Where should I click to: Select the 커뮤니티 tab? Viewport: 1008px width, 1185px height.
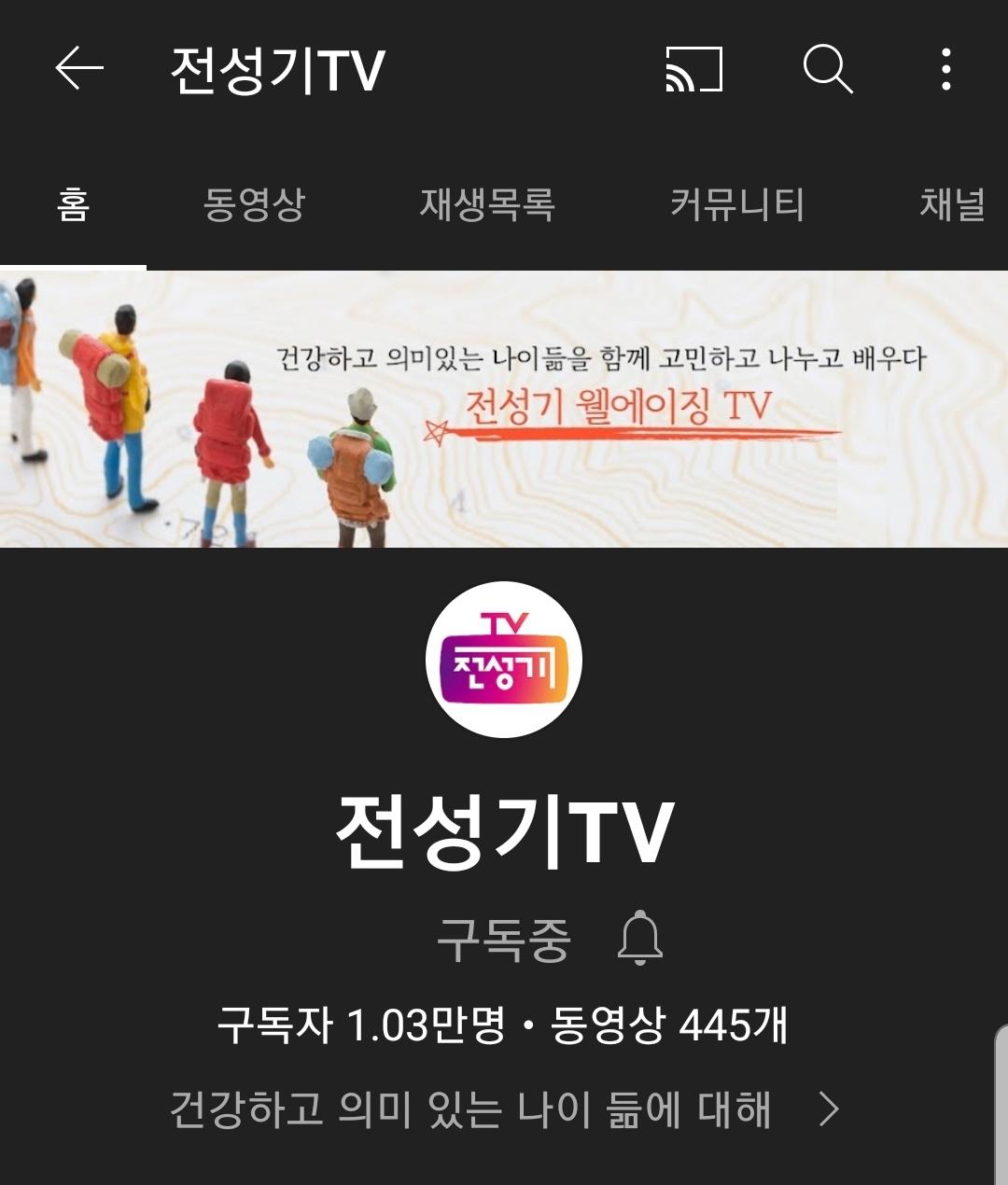pos(736,204)
